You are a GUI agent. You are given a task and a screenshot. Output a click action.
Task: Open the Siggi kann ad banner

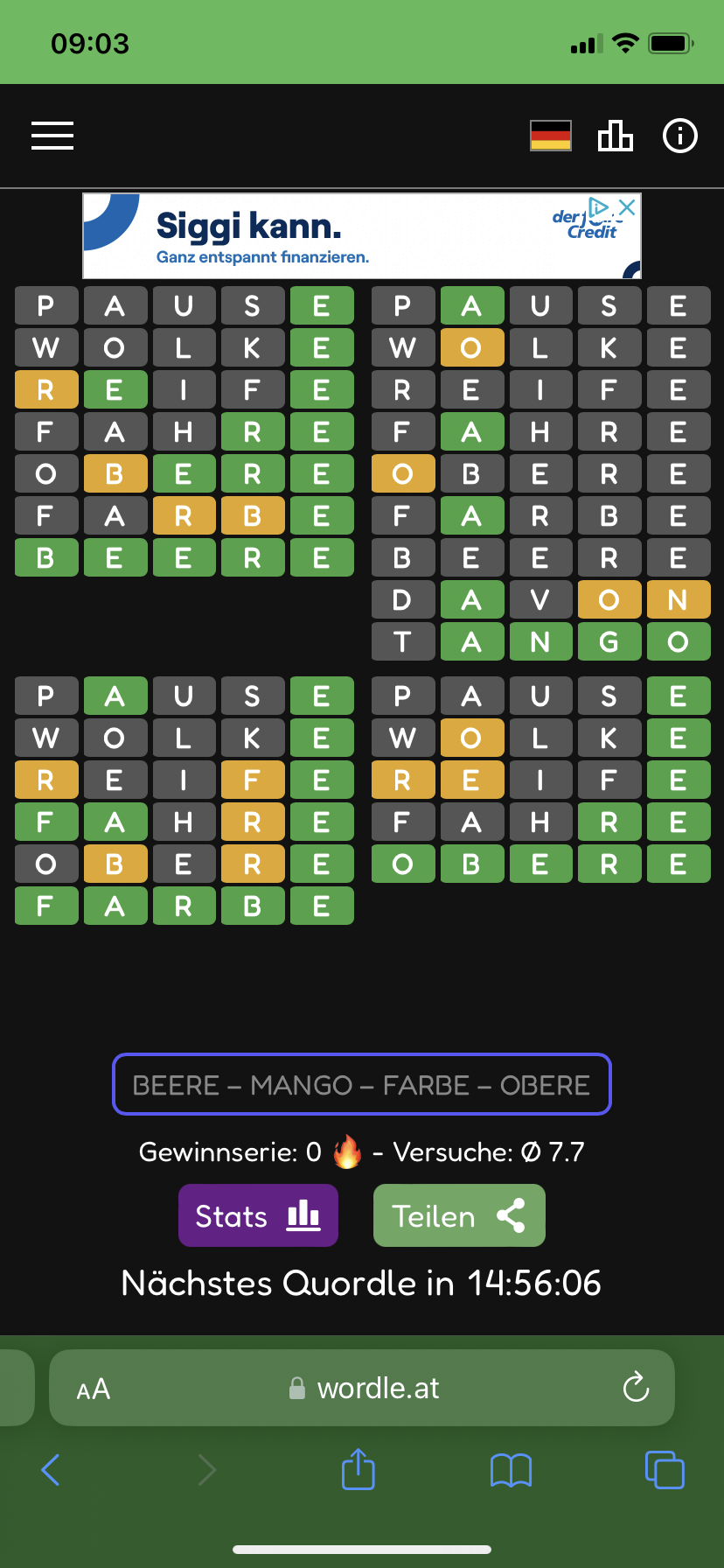[x=362, y=236]
